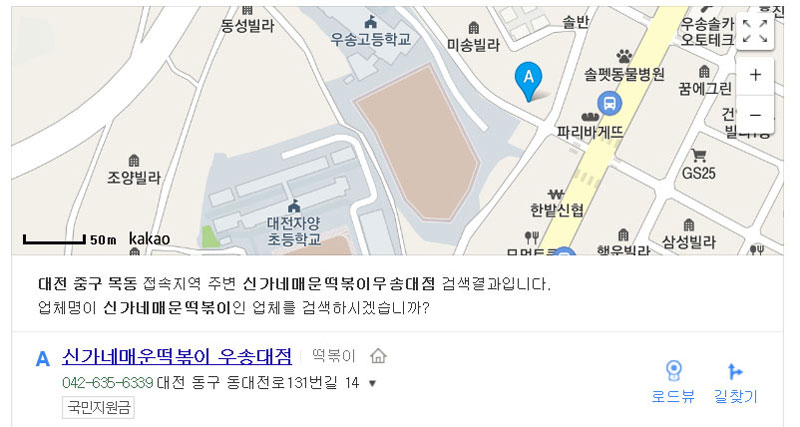Get directions with 길찾기
The image size is (800, 427).
tap(735, 383)
